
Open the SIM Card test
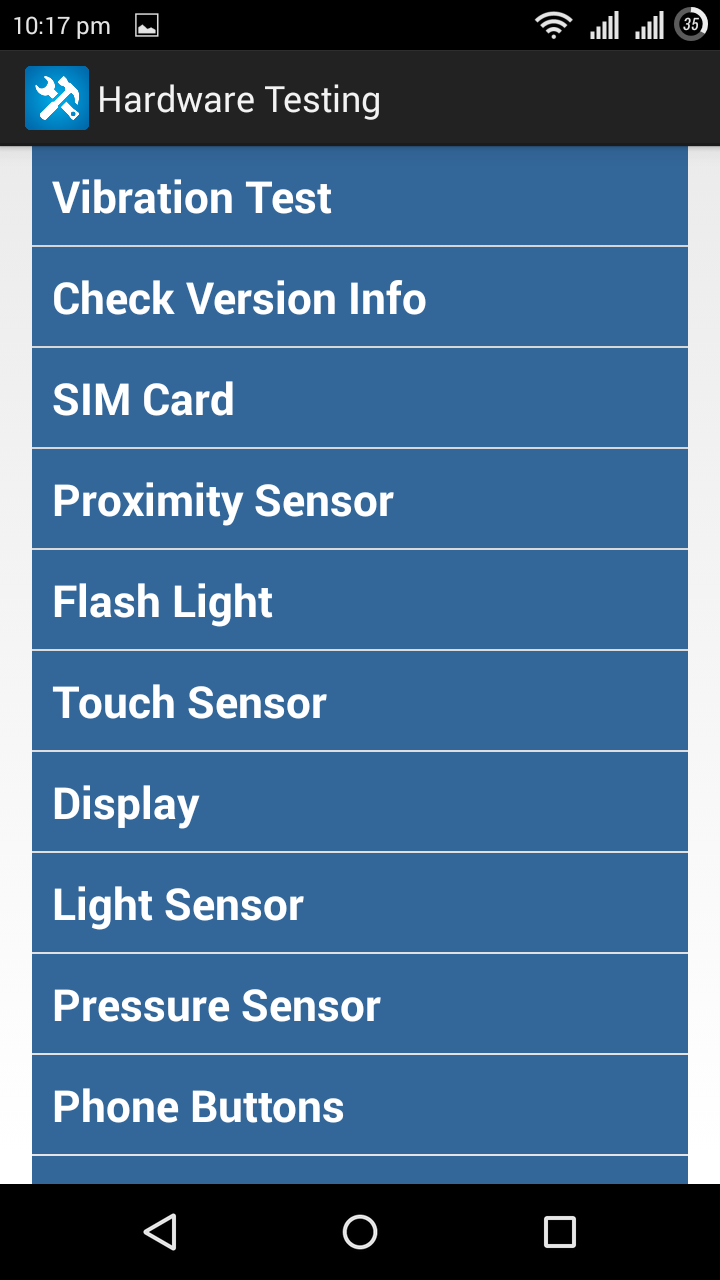(x=360, y=399)
